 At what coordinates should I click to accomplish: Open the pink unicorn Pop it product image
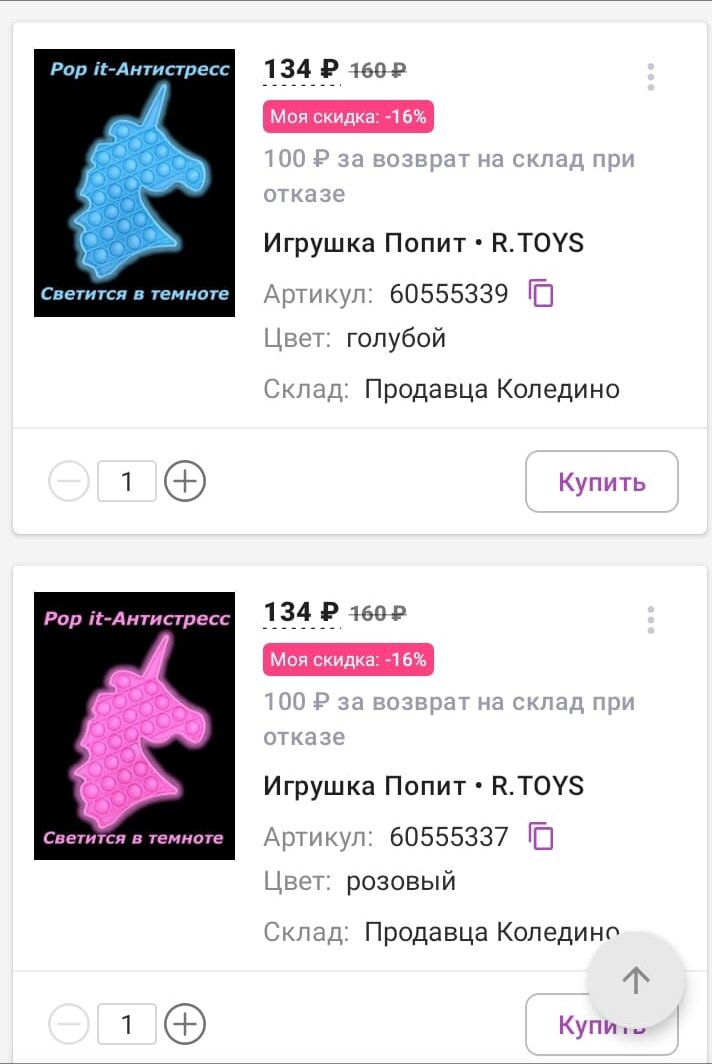pos(134,726)
